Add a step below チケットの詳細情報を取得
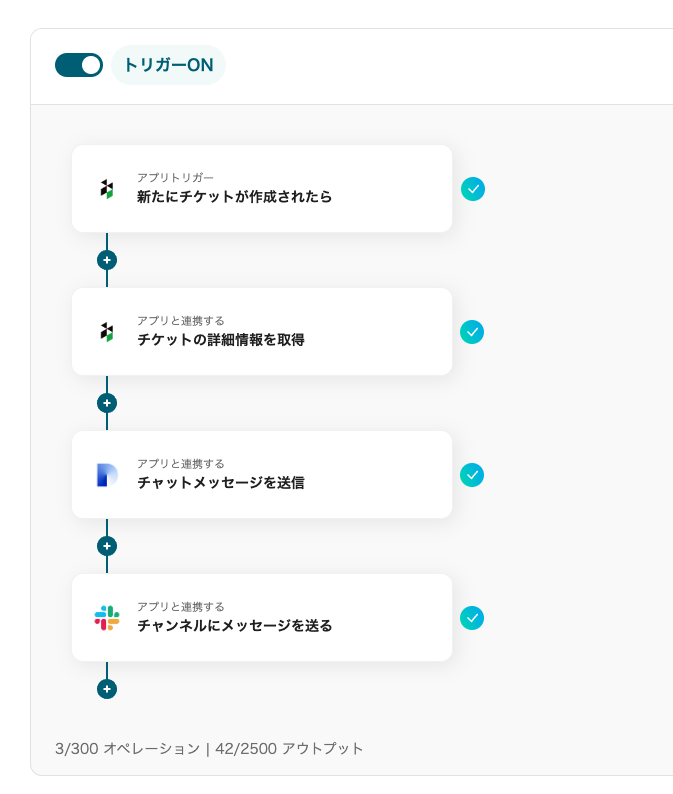 (x=107, y=403)
